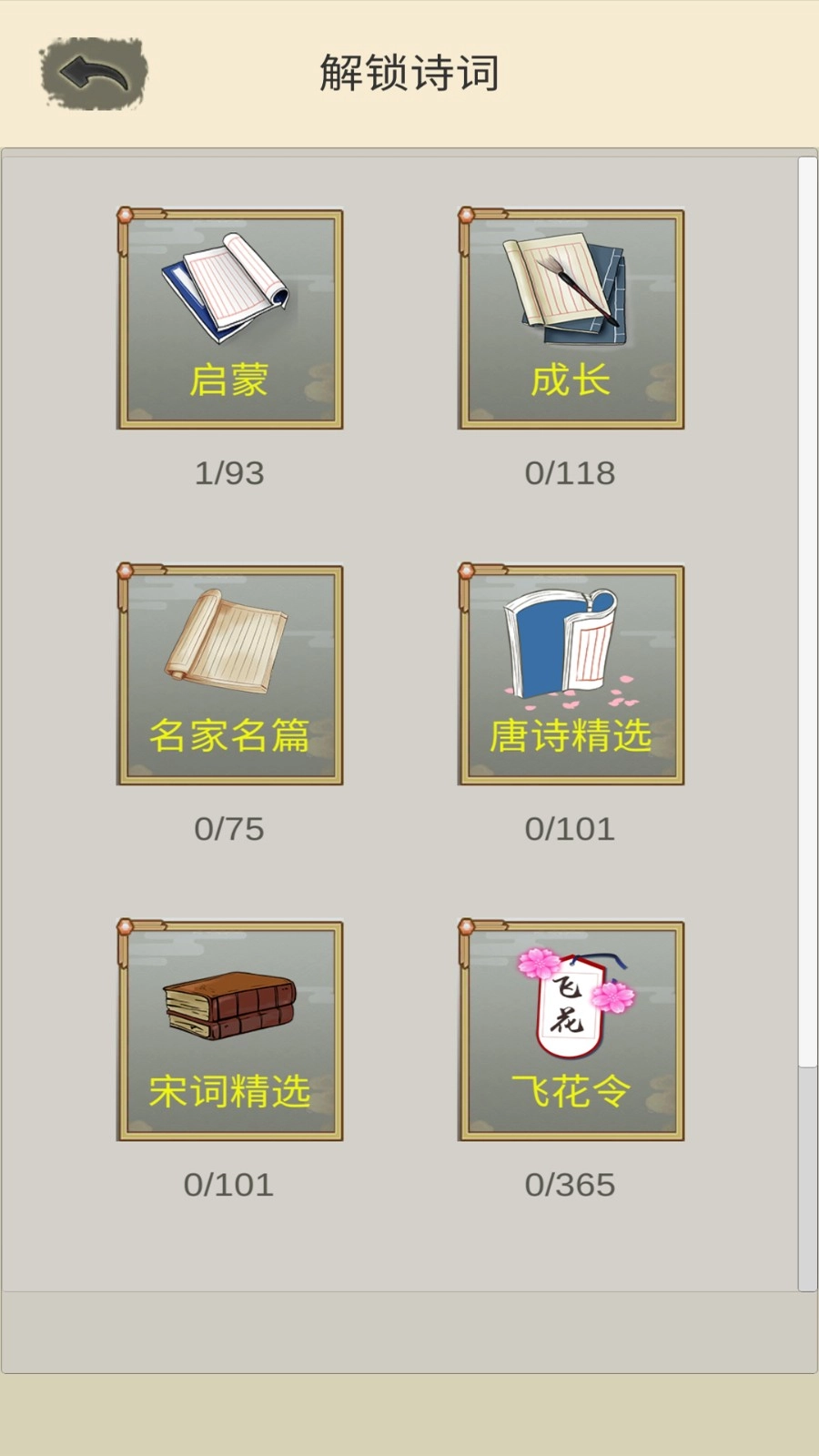819x1456 pixels.
Task: Open the 启蒙 poetry category
Action: [229, 318]
